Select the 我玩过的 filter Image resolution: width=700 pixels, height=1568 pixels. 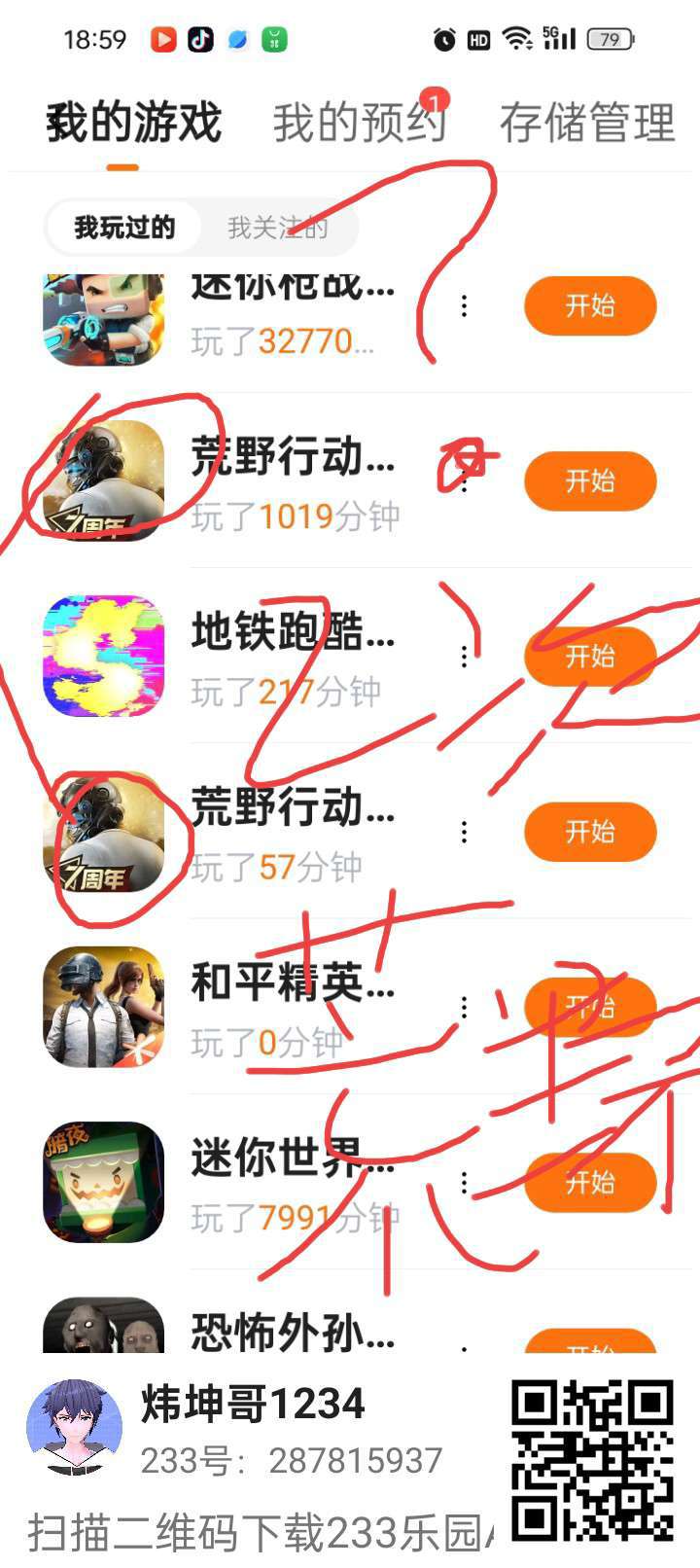124,228
